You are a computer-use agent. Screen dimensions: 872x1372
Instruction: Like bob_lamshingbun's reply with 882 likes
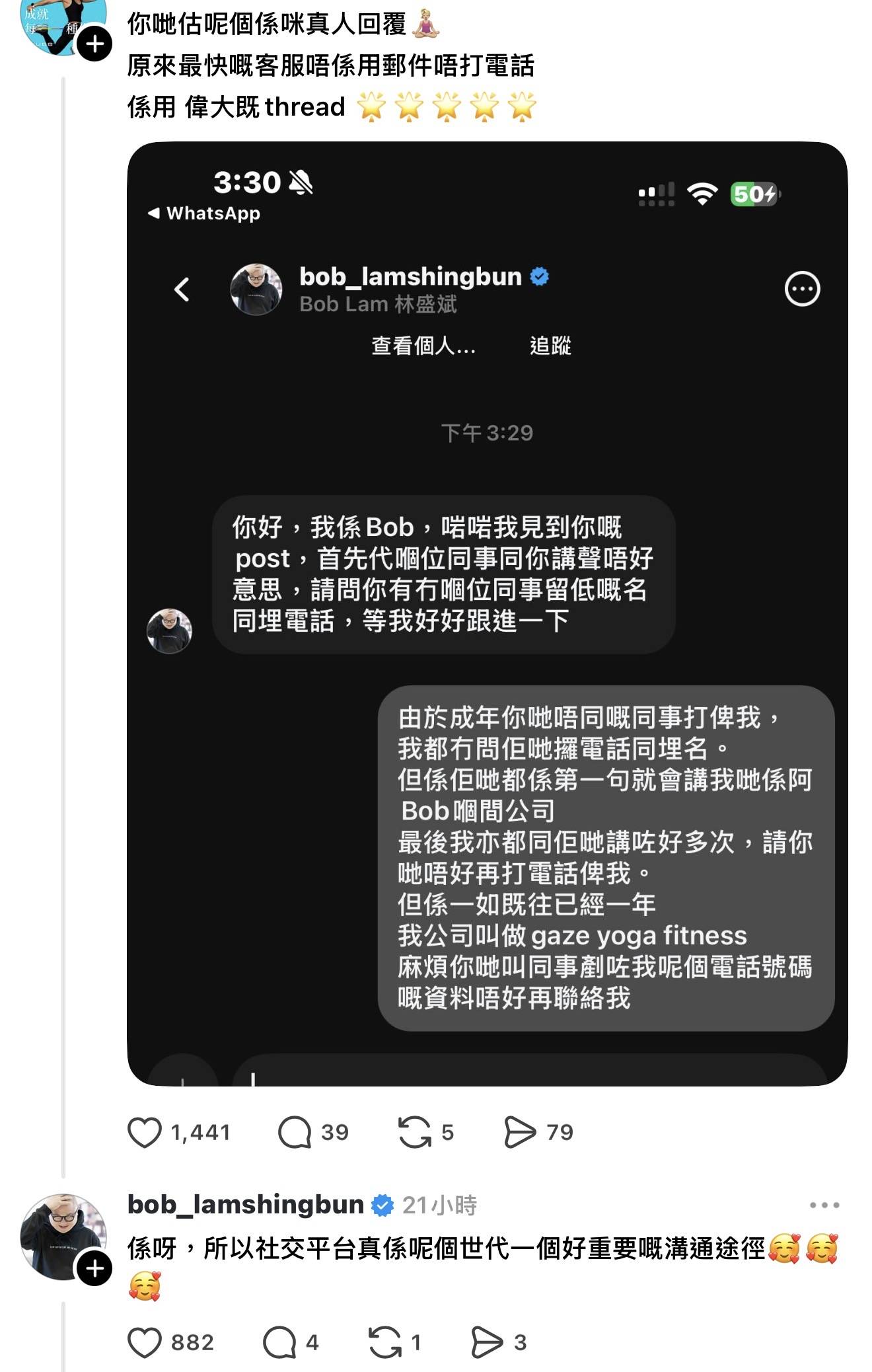coord(144,1342)
